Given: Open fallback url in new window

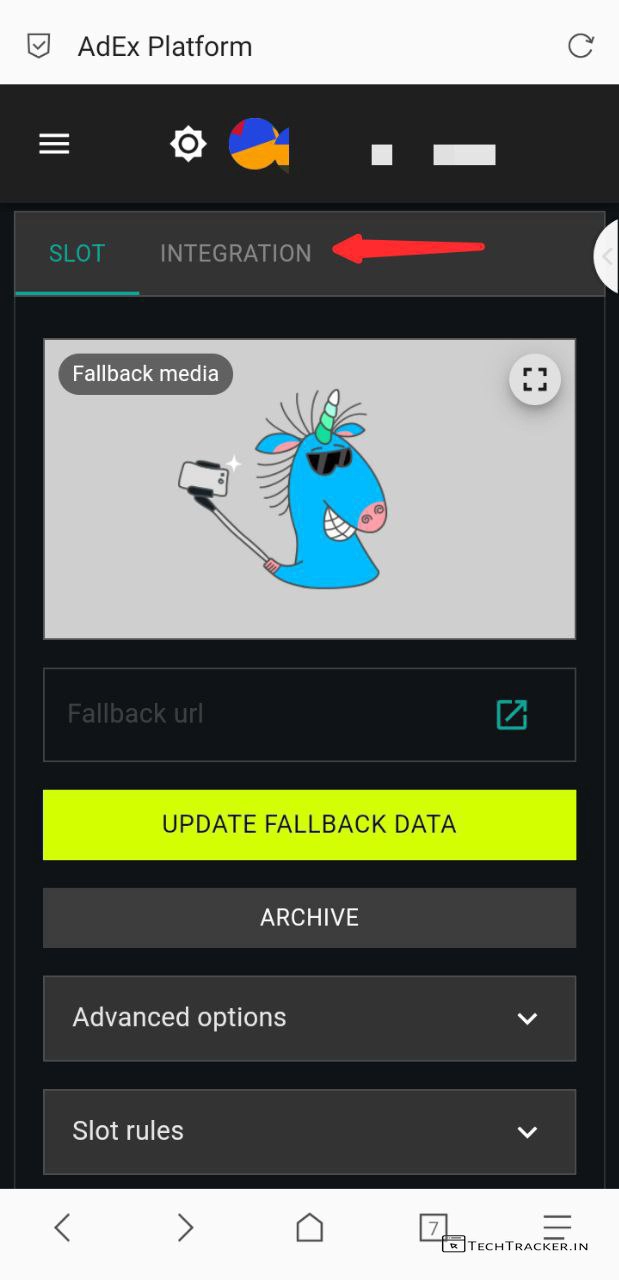Looking at the screenshot, I should click(x=511, y=714).
